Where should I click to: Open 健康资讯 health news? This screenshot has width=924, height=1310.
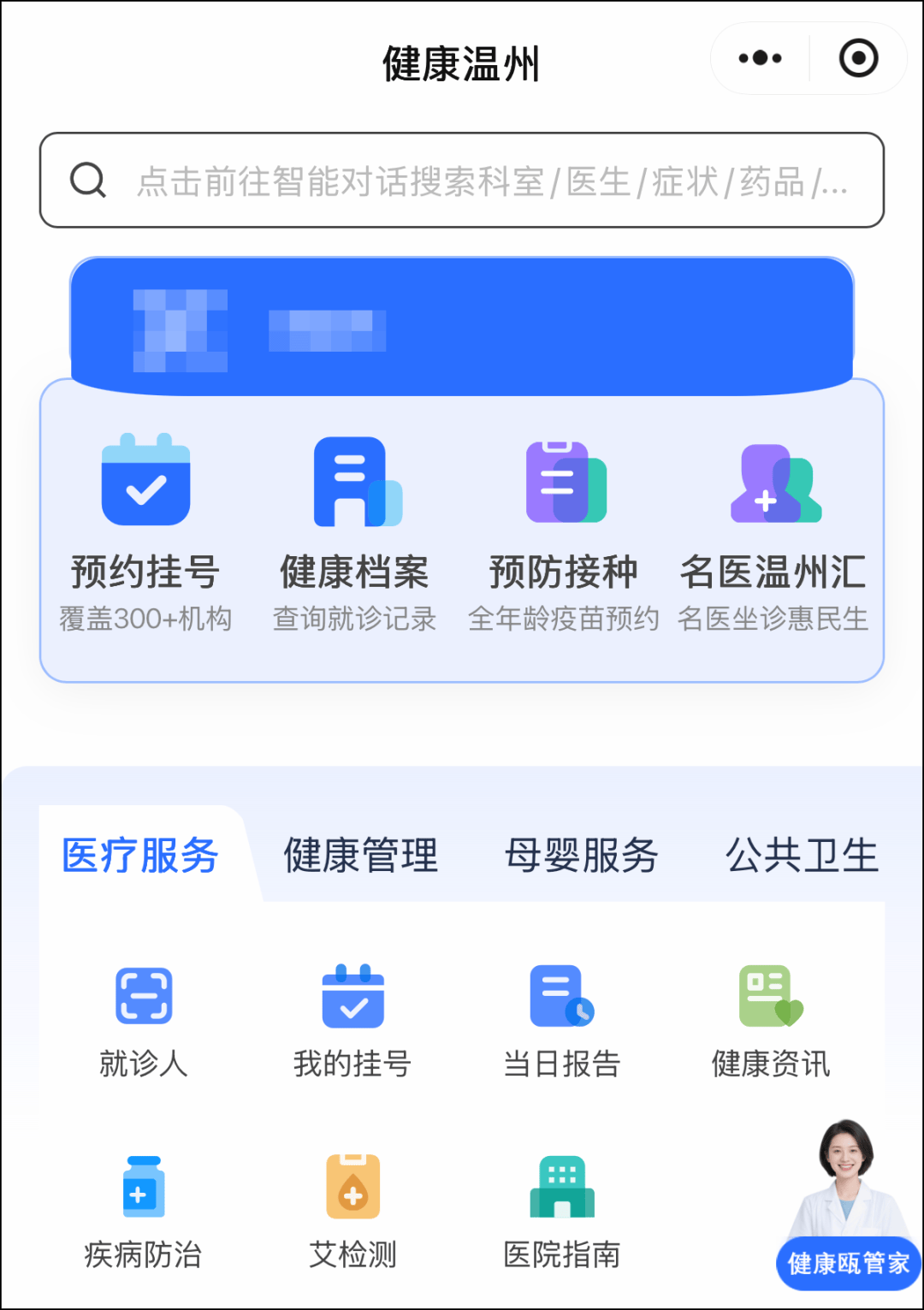771,1018
